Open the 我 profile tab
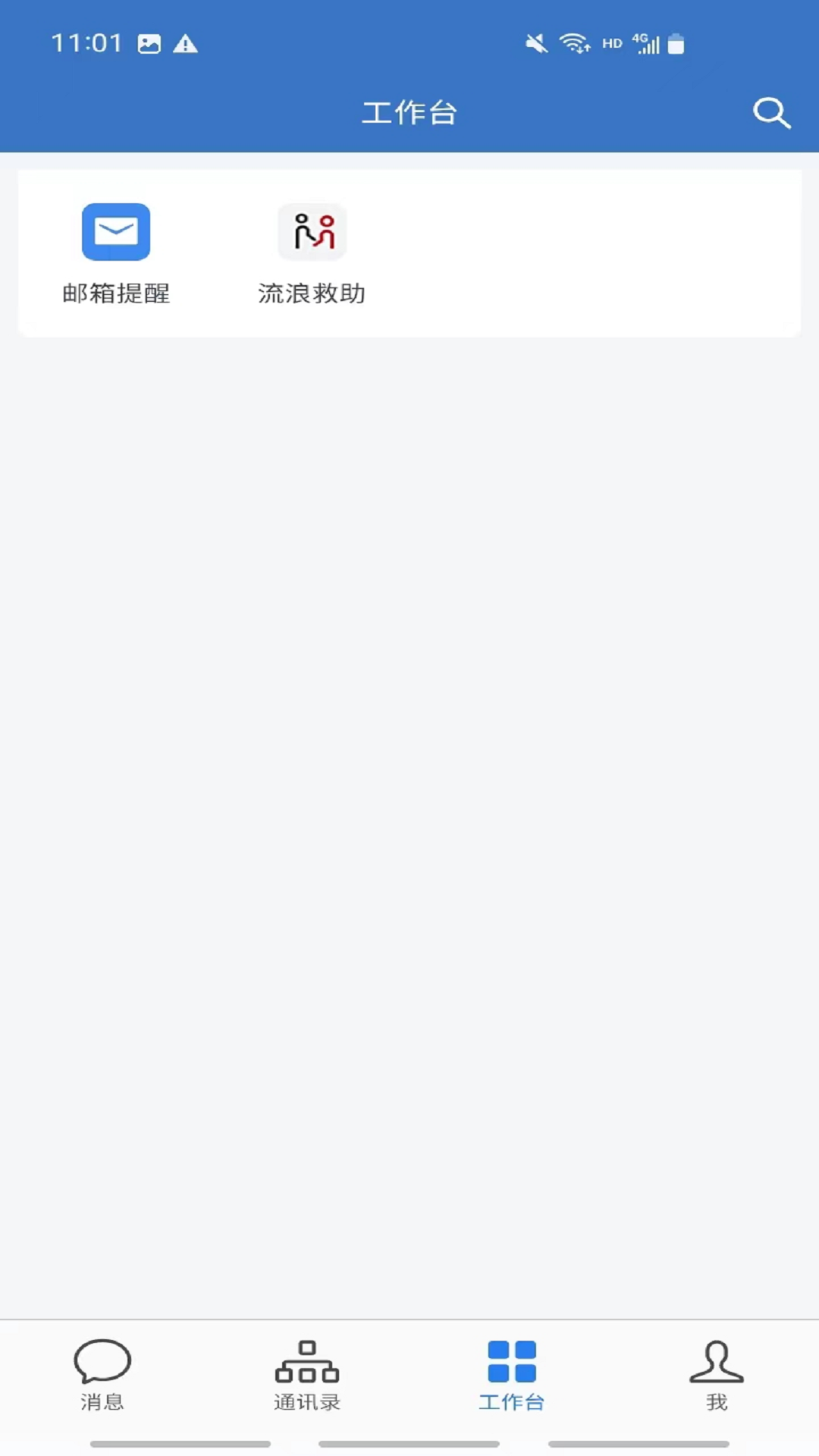This screenshot has width=819, height=1456. (x=717, y=1374)
